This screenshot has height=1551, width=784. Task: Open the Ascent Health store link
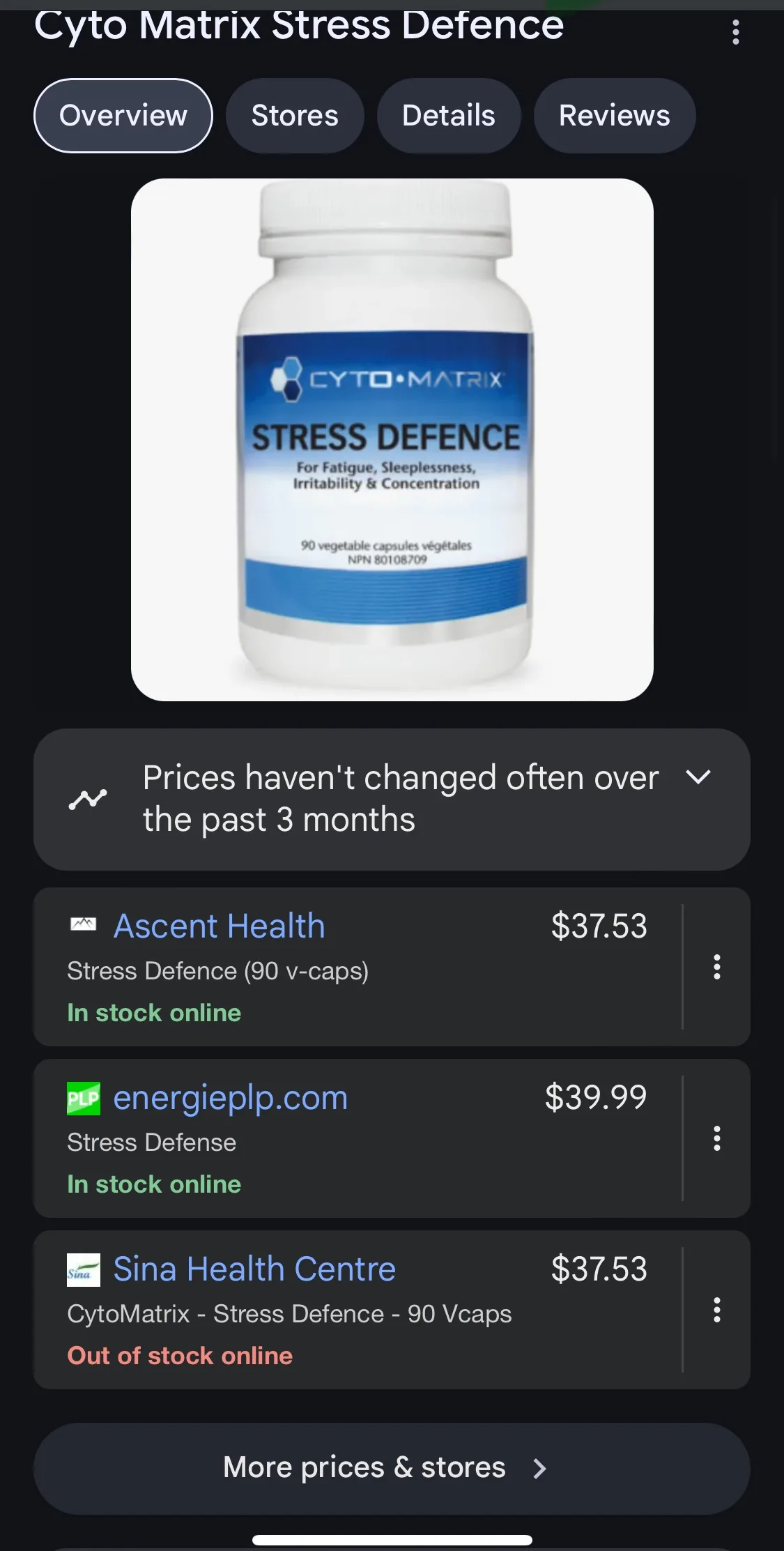(218, 926)
